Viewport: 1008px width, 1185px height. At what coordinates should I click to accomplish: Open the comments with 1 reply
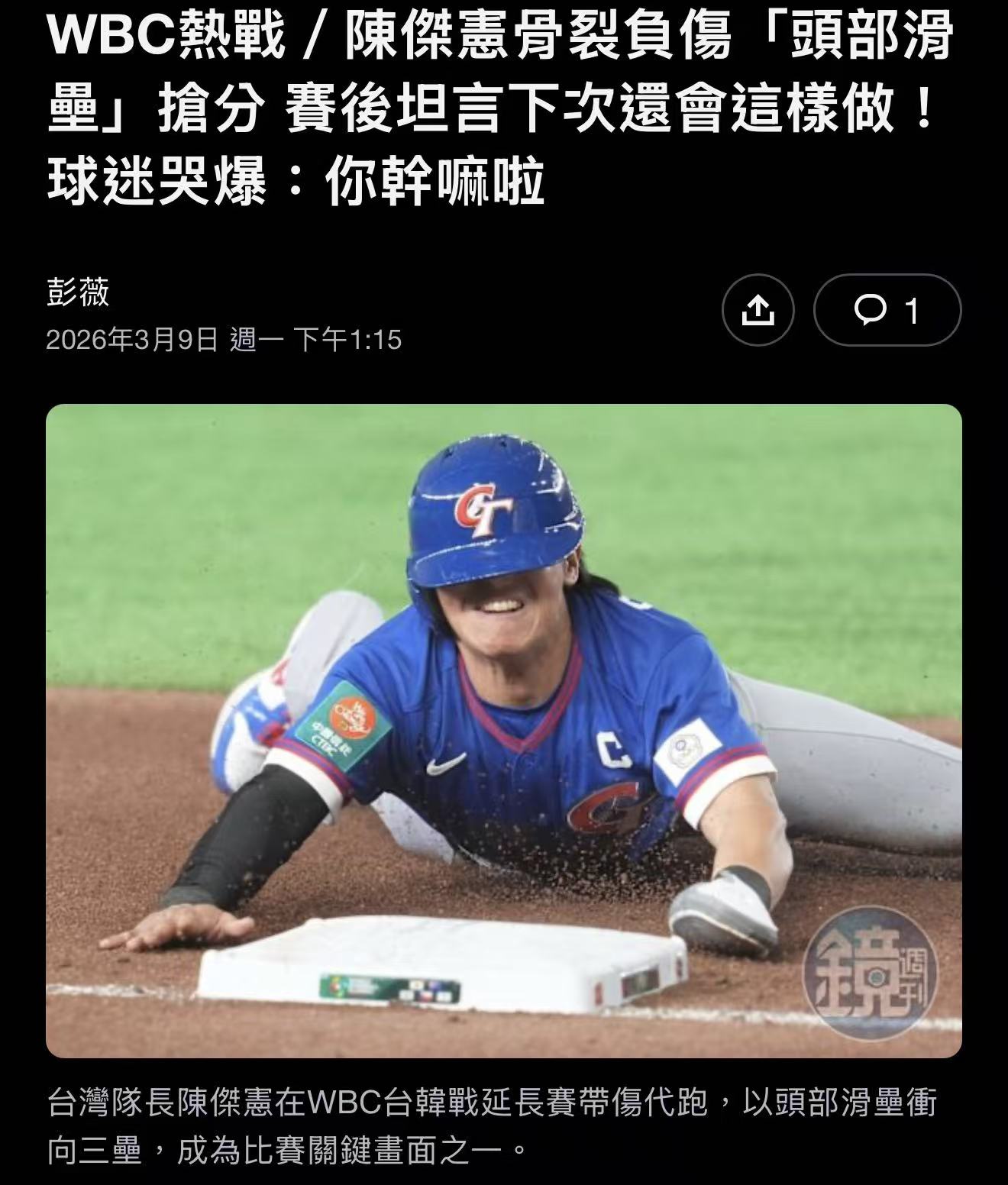[887, 311]
